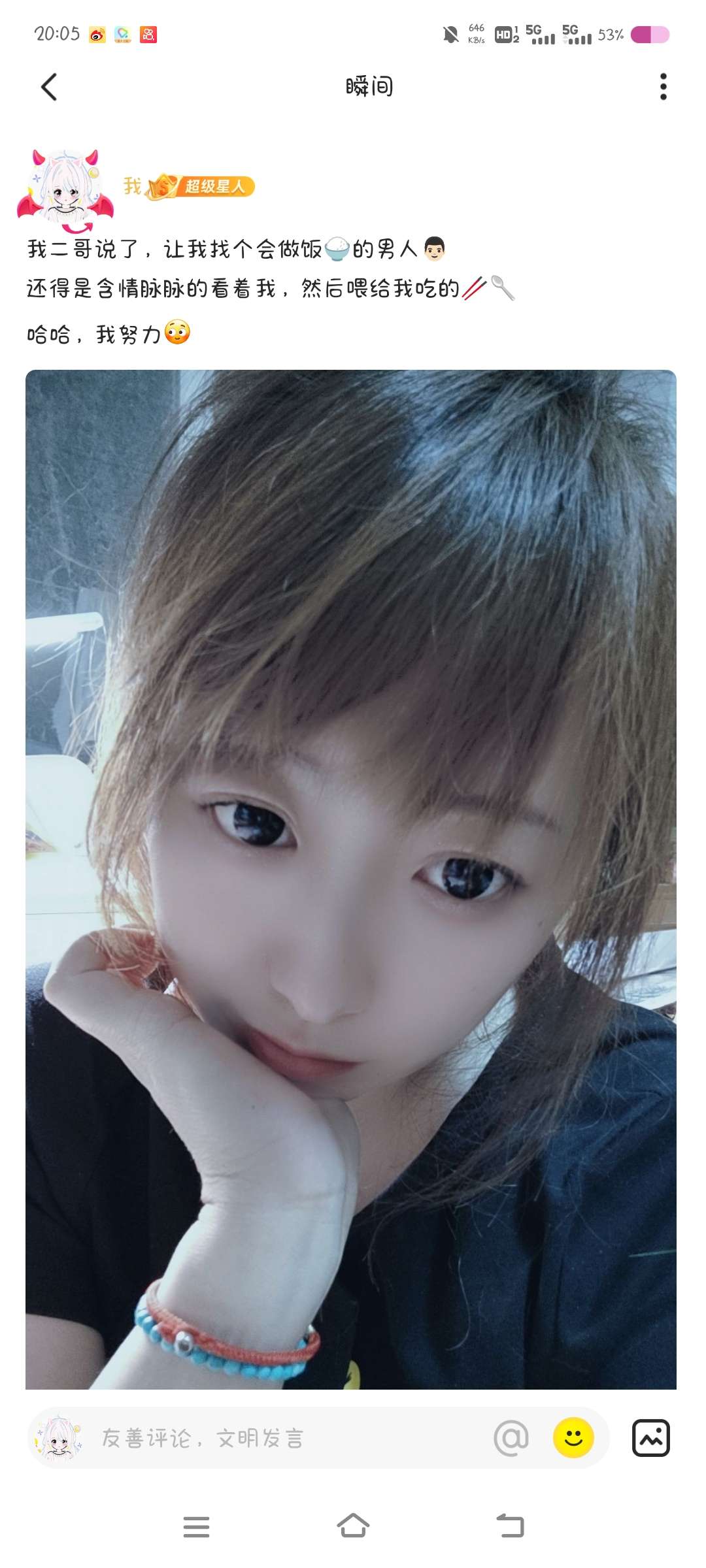Open the selfie photo full screen
Image resolution: width=706 pixels, height=1568 pixels.
[x=351, y=879]
